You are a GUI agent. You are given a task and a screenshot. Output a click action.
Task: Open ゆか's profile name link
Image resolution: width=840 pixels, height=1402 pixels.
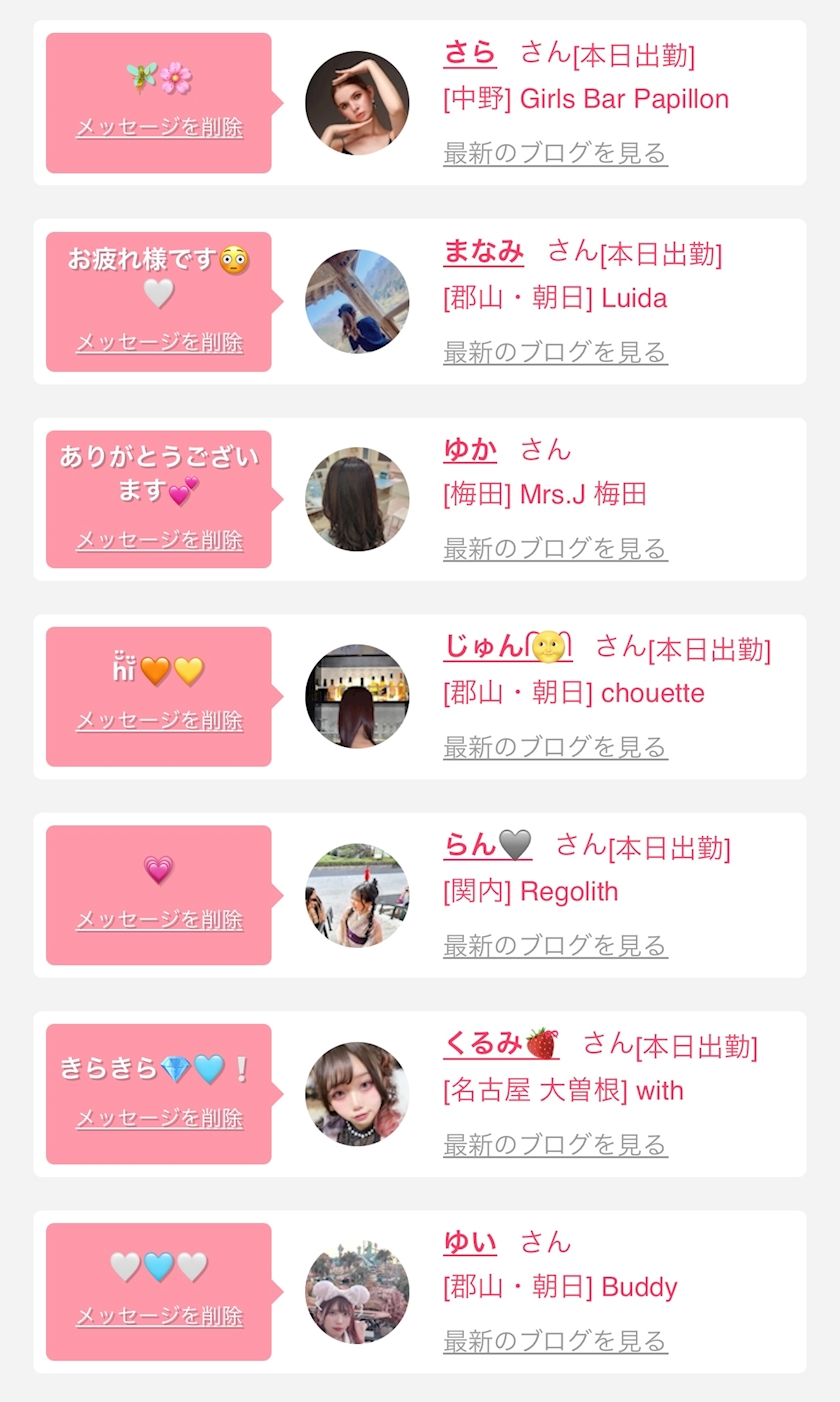470,449
